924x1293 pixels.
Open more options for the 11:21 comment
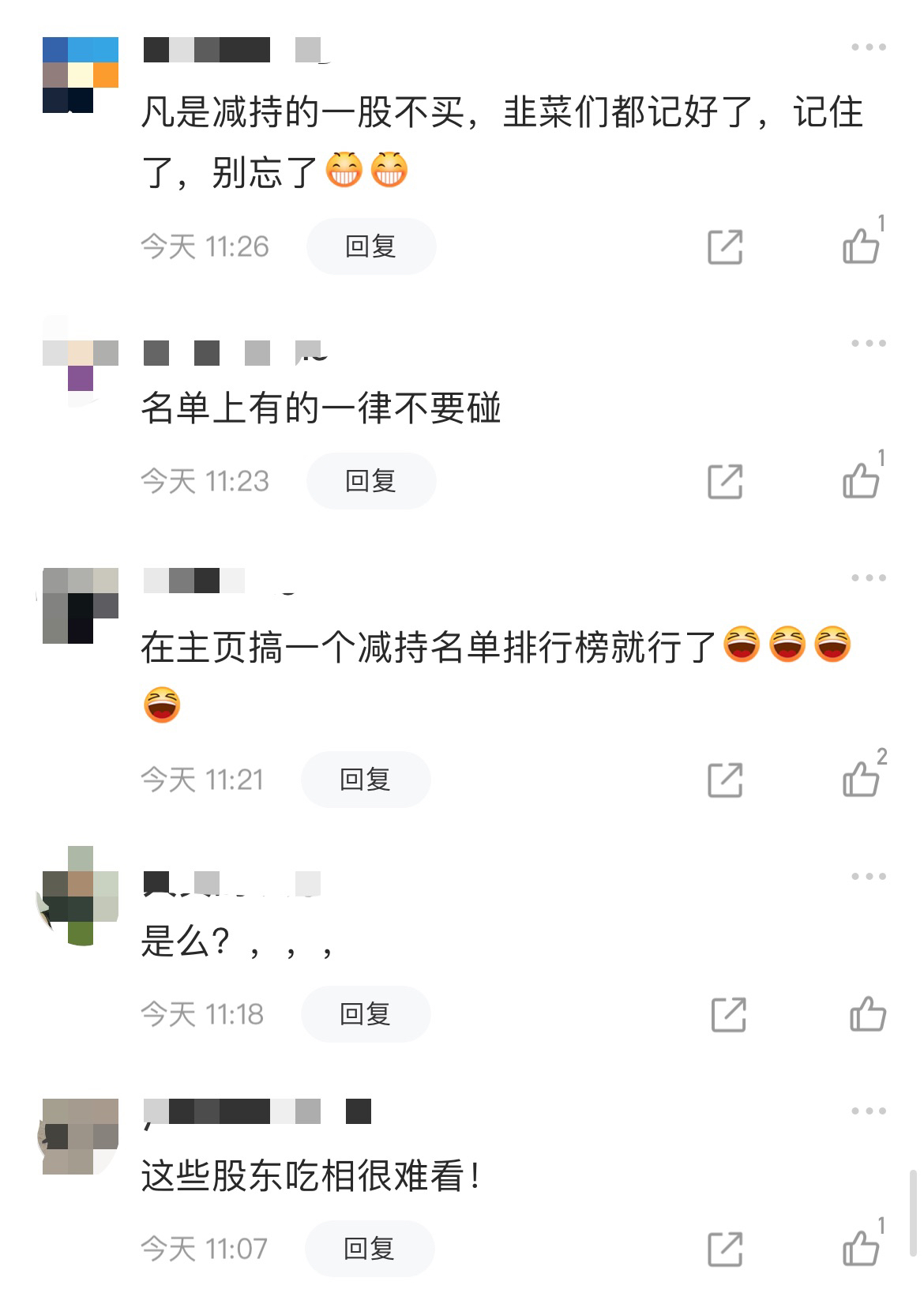868,578
